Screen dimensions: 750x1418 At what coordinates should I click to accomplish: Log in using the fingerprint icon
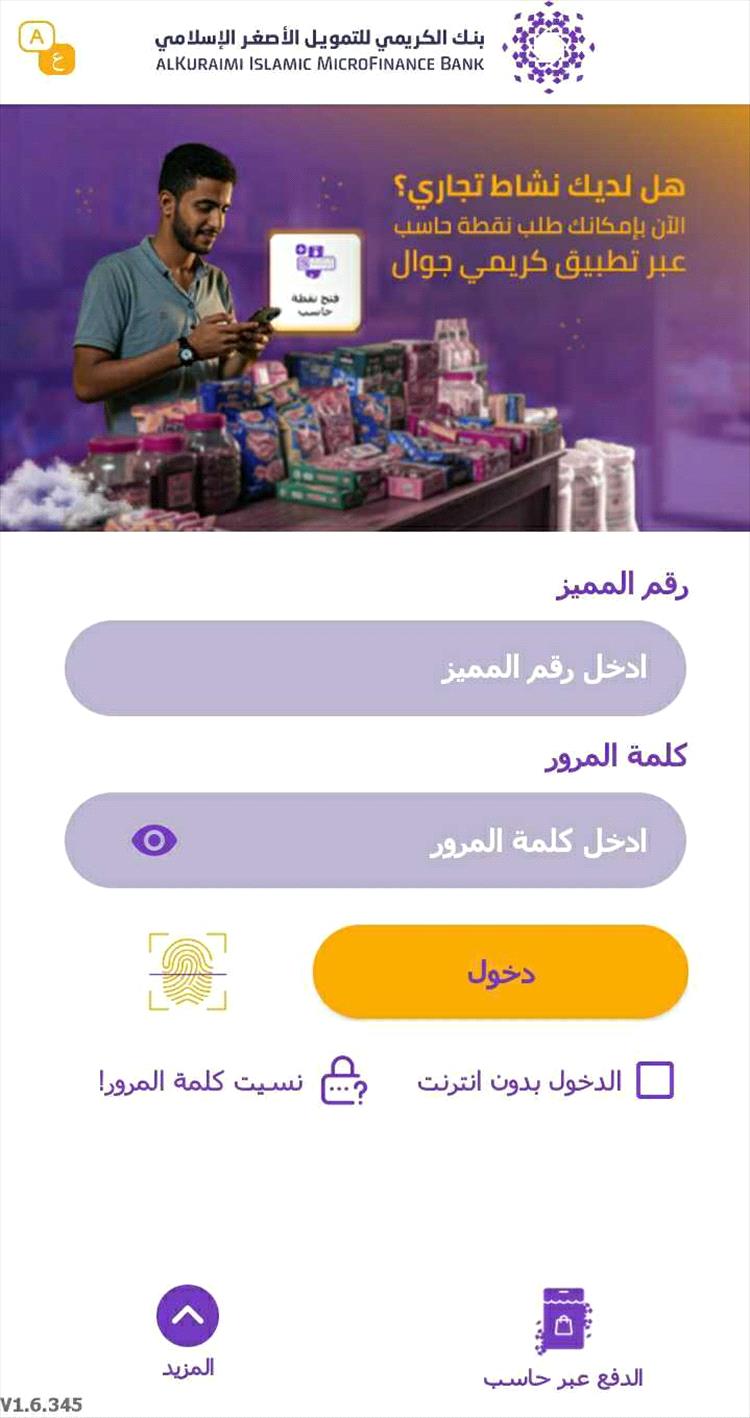coord(188,972)
